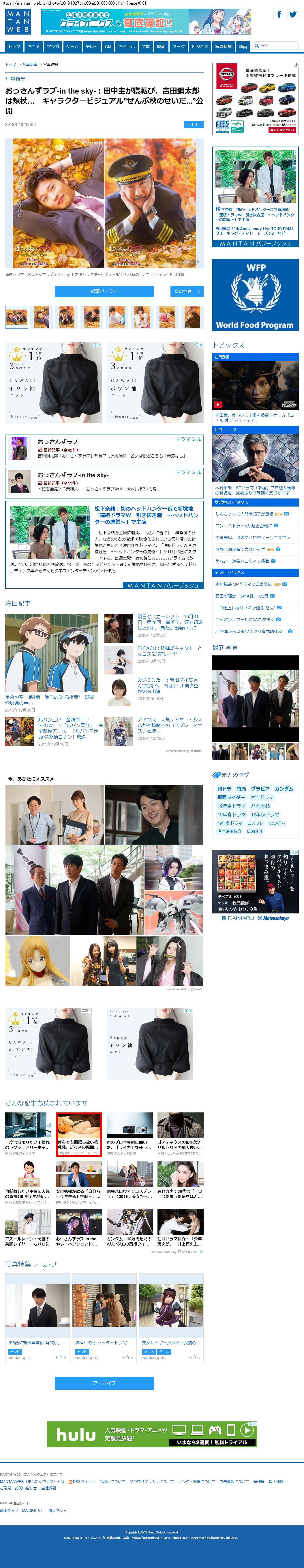304x1568 pixels.
Task: Follow the 写真特集 breadcrumb link
Action: pos(30,65)
